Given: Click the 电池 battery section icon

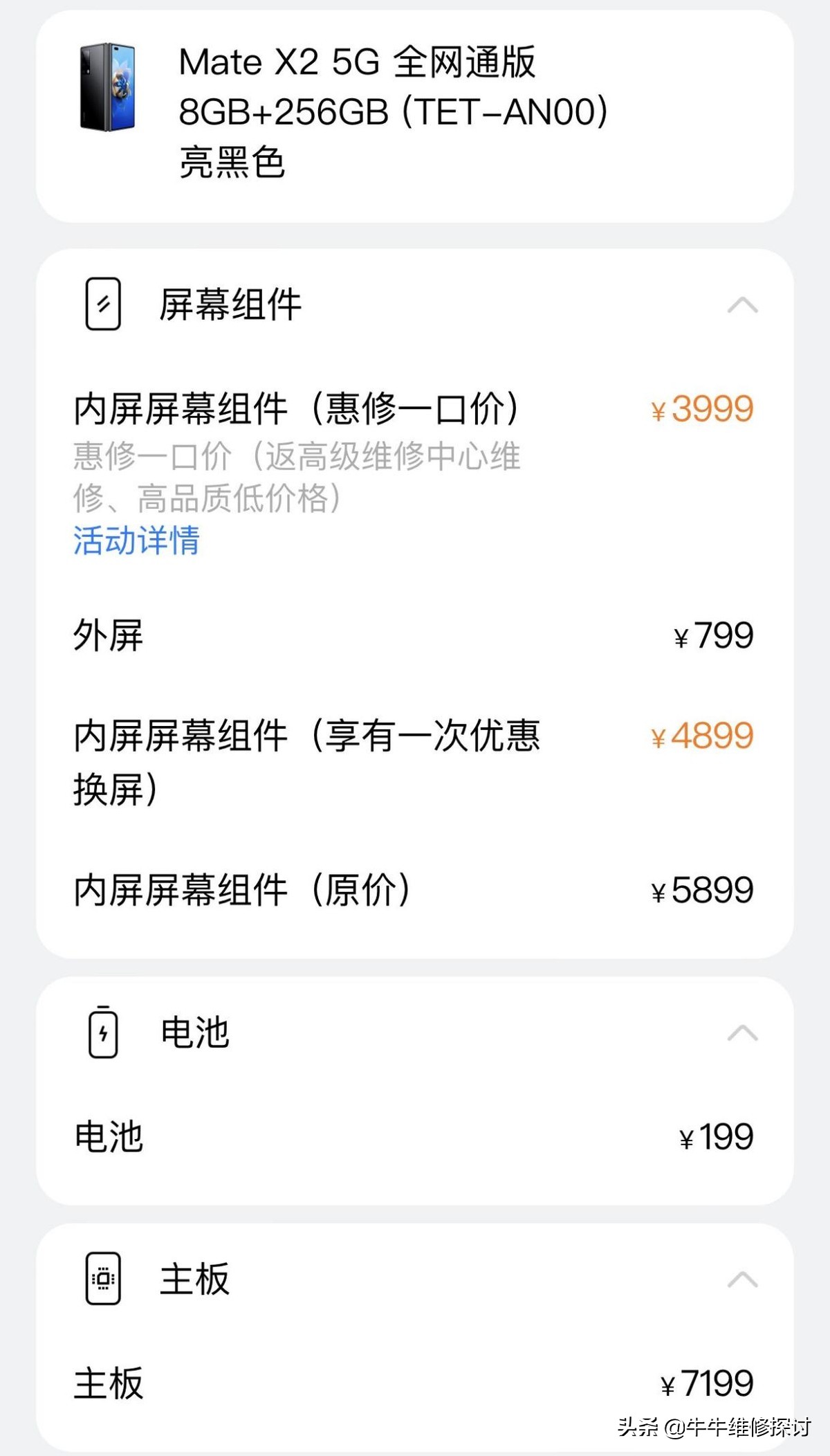Looking at the screenshot, I should click(102, 1034).
